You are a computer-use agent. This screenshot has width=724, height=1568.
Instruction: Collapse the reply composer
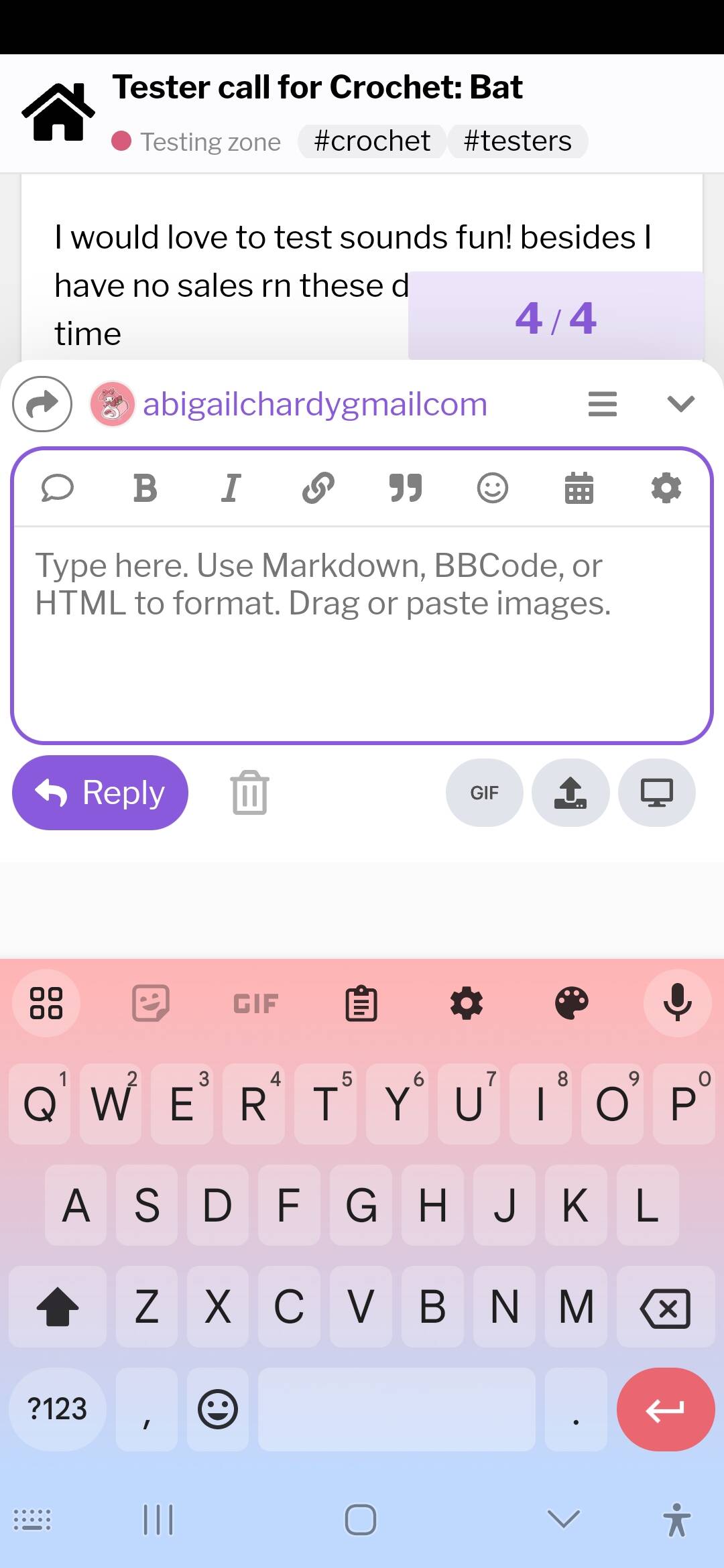[680, 404]
